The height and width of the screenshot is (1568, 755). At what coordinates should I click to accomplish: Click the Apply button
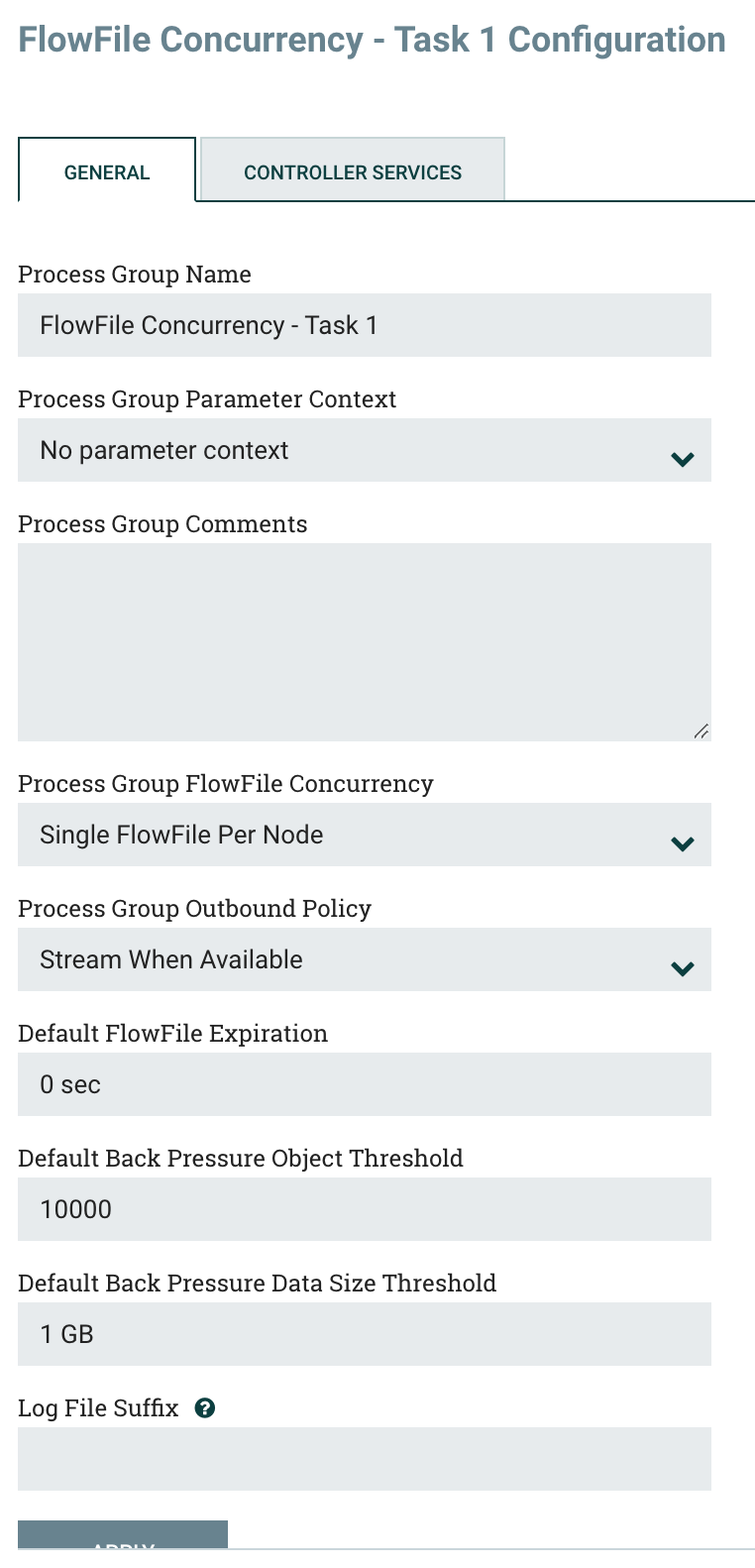coord(122,1539)
